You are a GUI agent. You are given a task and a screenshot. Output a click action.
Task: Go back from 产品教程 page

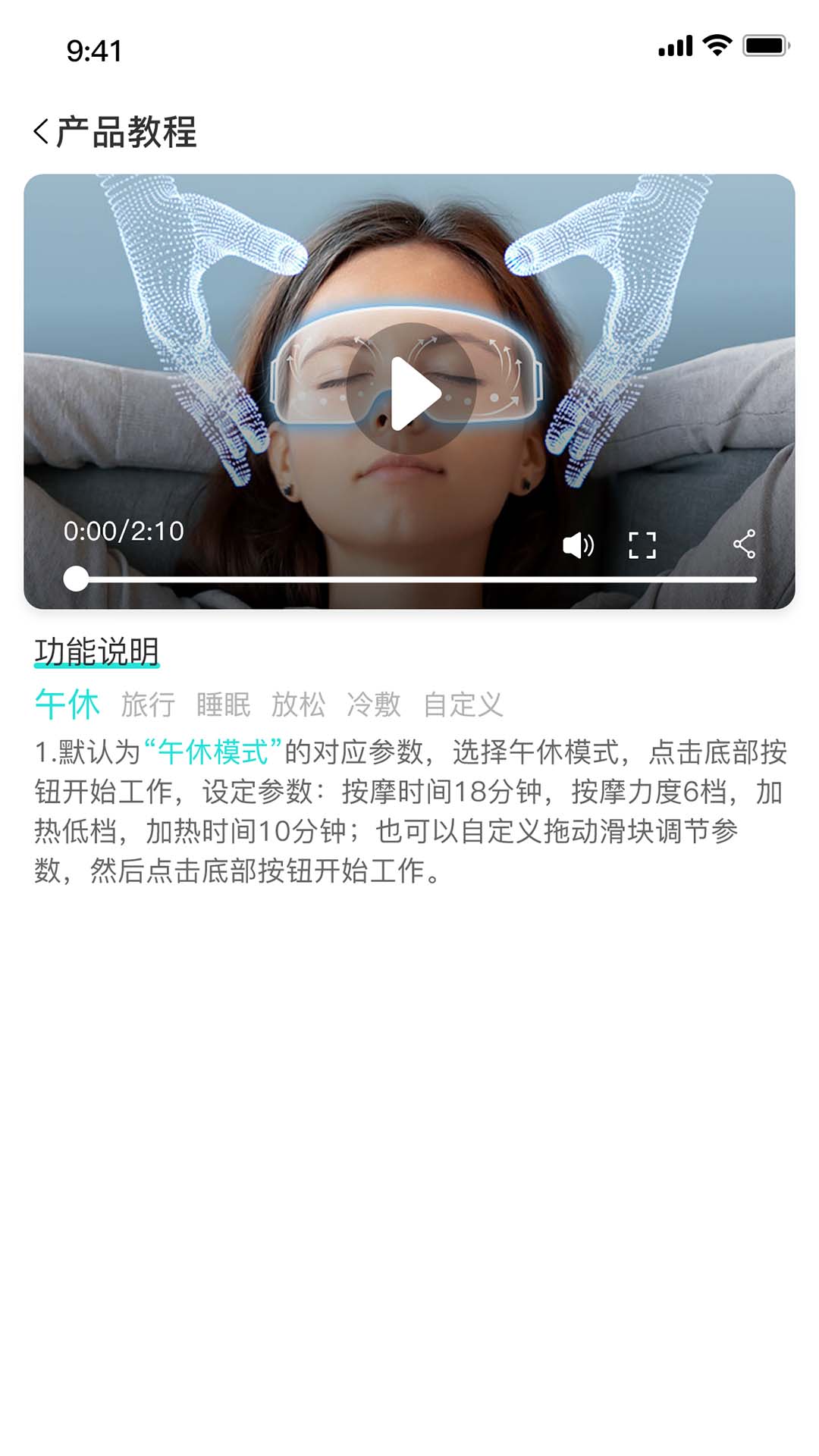pyautogui.click(x=42, y=132)
